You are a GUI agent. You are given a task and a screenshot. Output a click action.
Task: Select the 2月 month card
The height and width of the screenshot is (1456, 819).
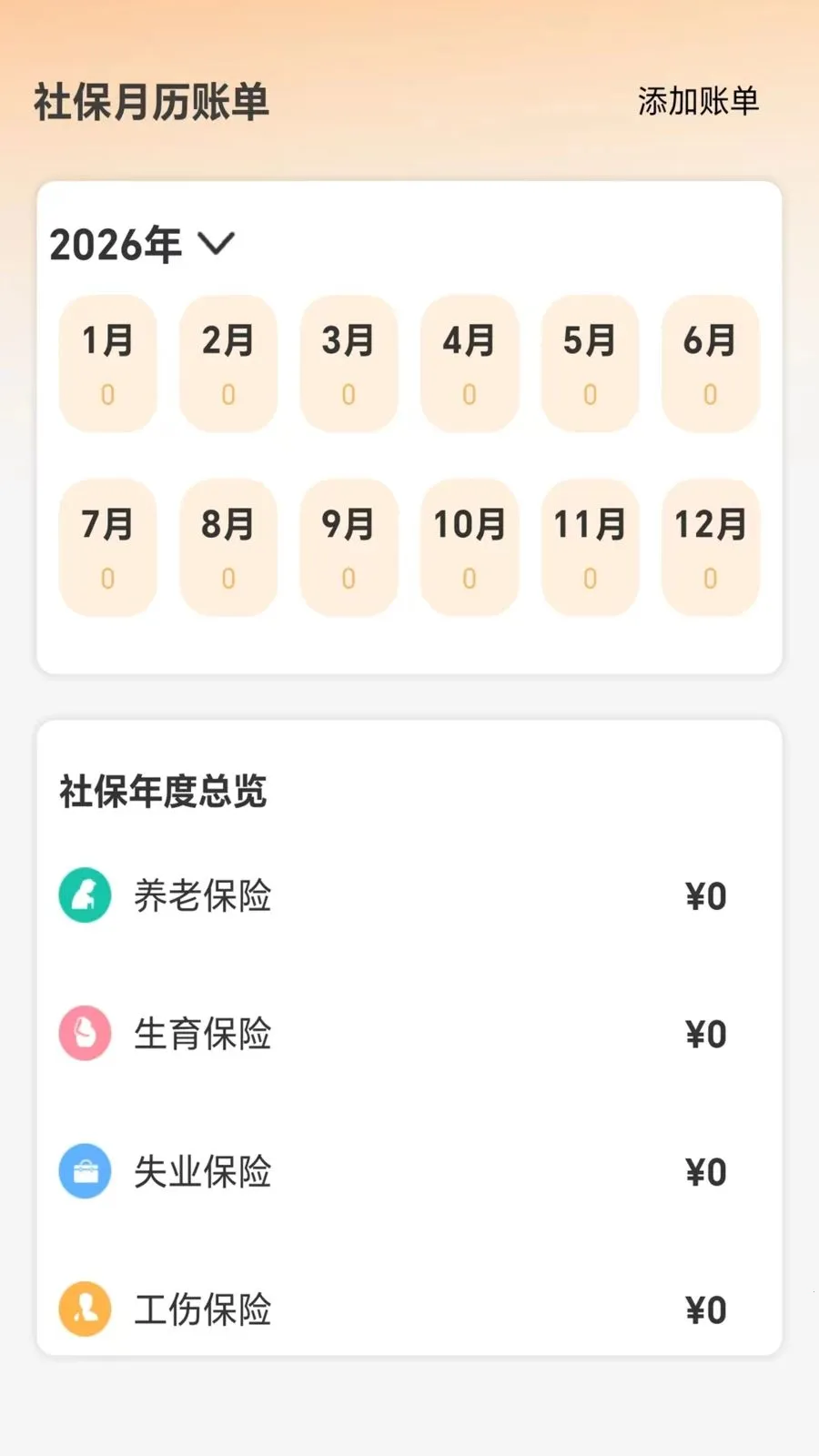click(227, 364)
